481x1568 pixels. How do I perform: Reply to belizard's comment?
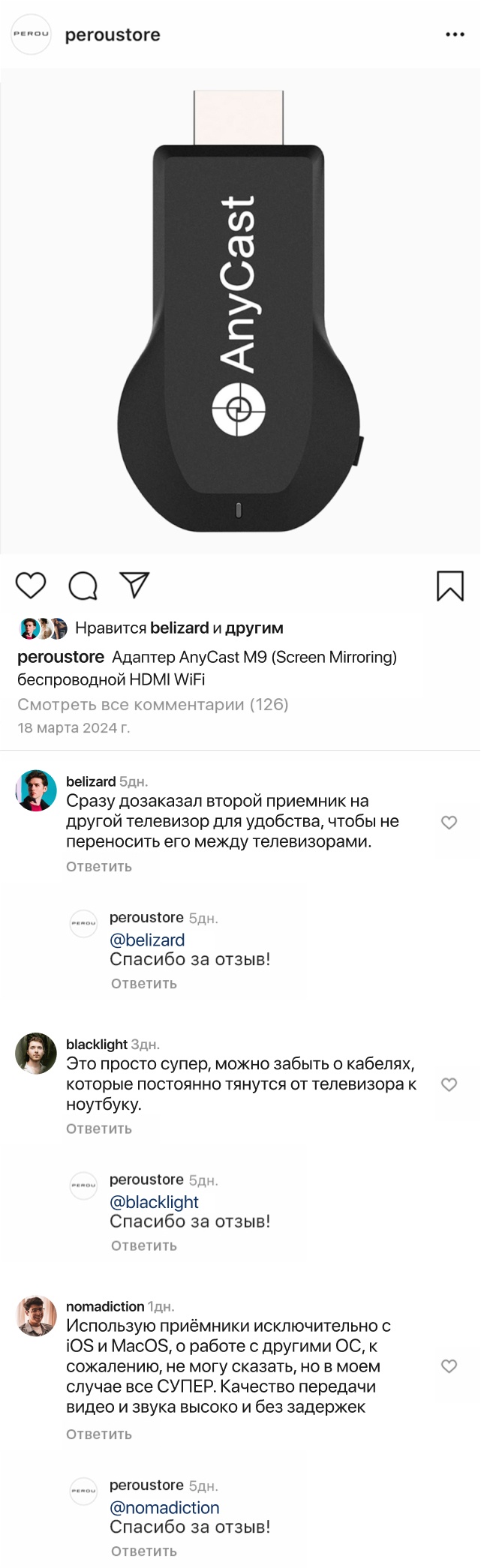[99, 866]
